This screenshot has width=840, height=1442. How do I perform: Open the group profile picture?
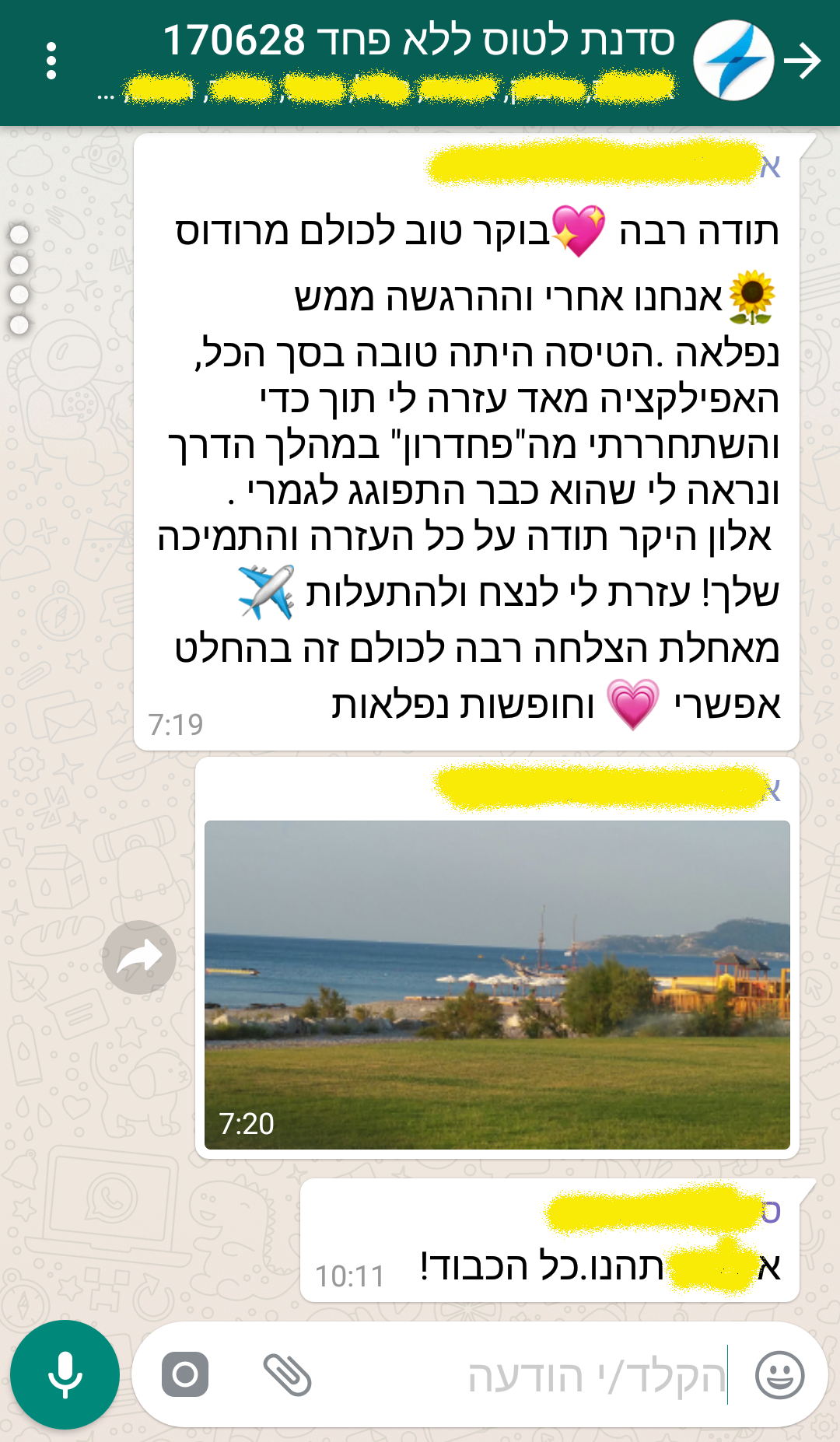pos(733,61)
